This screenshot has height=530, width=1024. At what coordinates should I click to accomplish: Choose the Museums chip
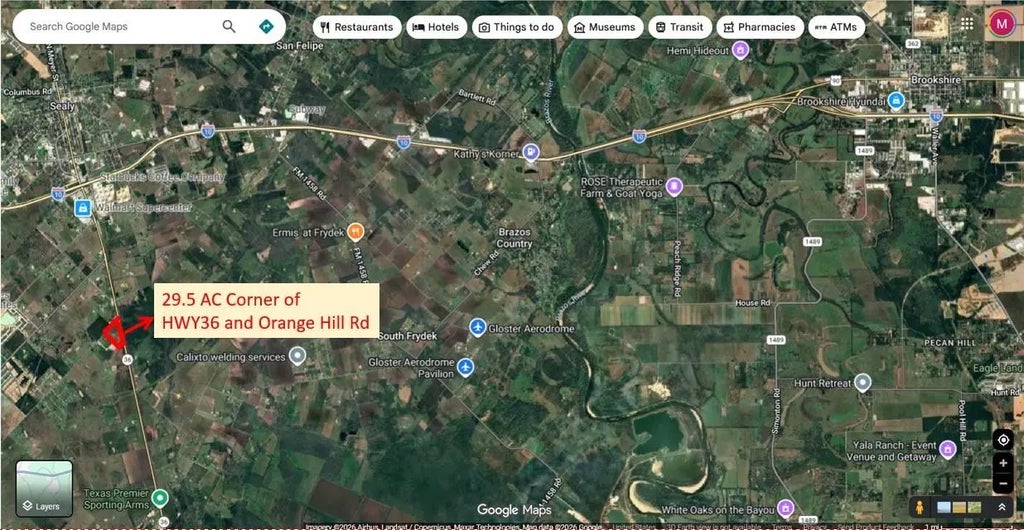(604, 27)
